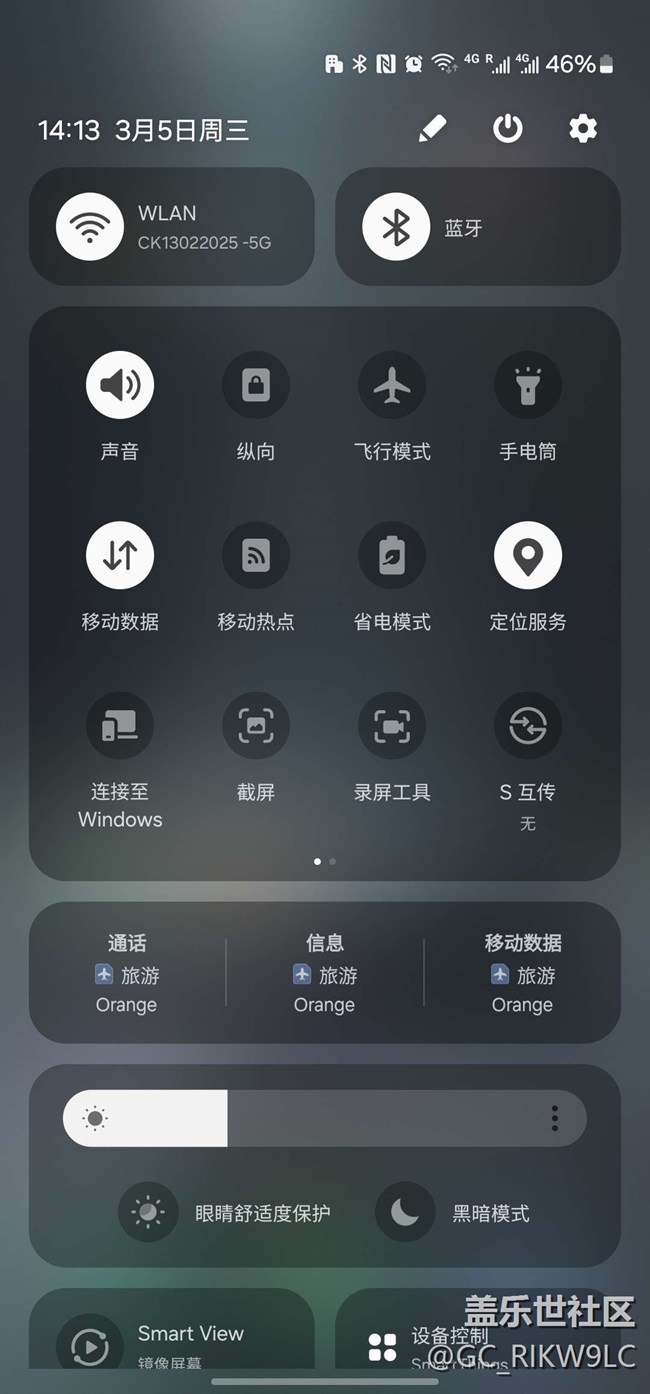Toggle the WLAN tile

tap(90, 227)
